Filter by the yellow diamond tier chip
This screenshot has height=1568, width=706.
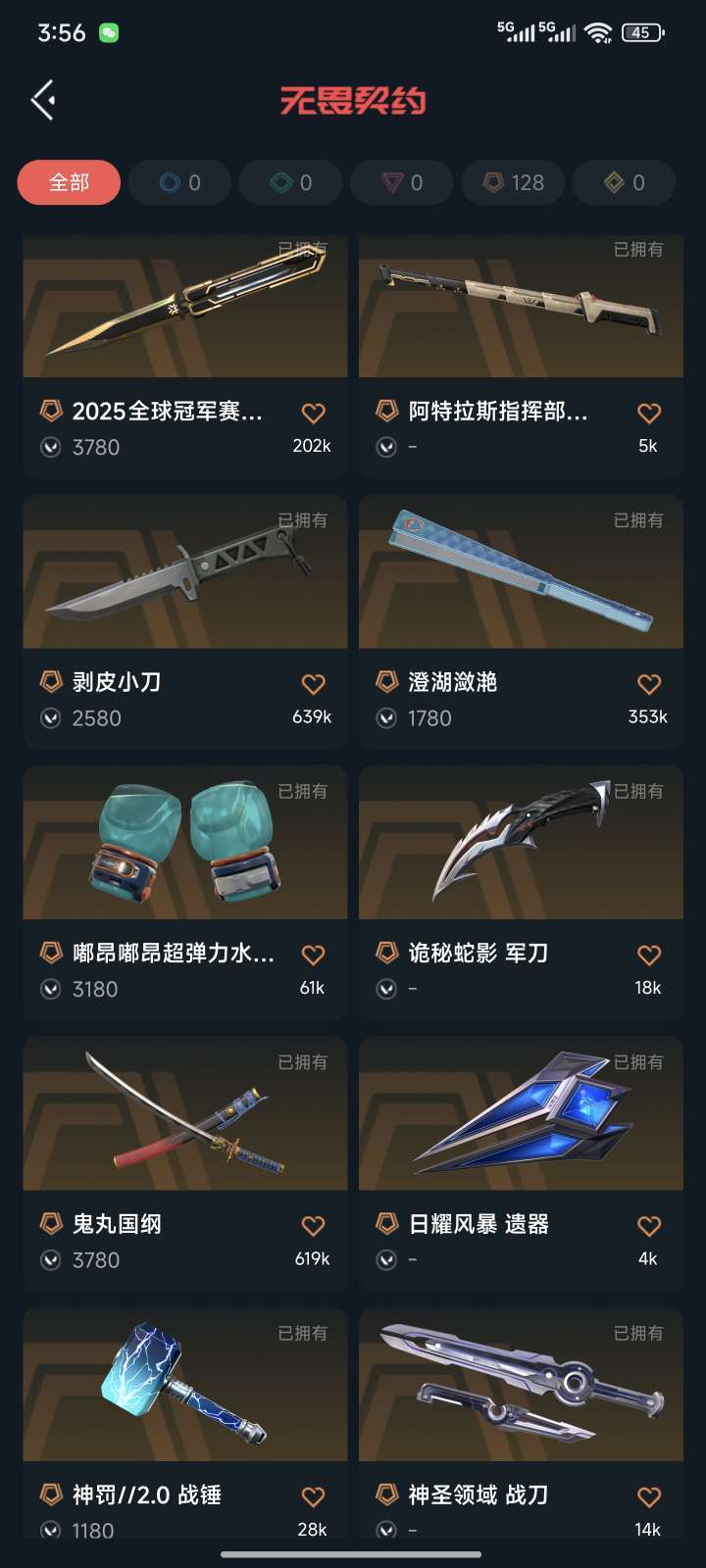pos(624,182)
